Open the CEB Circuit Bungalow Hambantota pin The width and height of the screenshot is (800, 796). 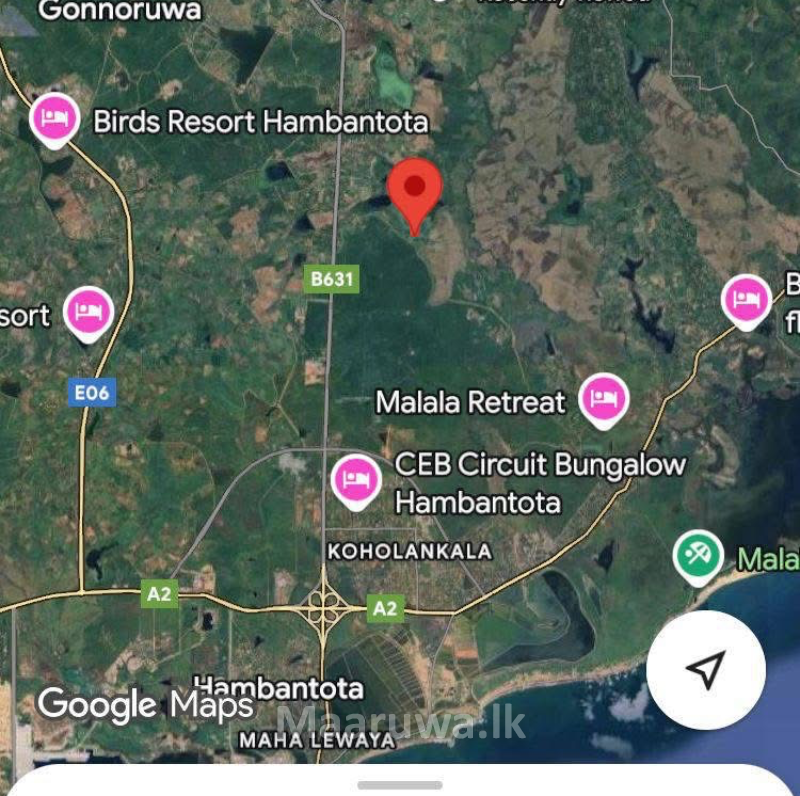pos(356,479)
